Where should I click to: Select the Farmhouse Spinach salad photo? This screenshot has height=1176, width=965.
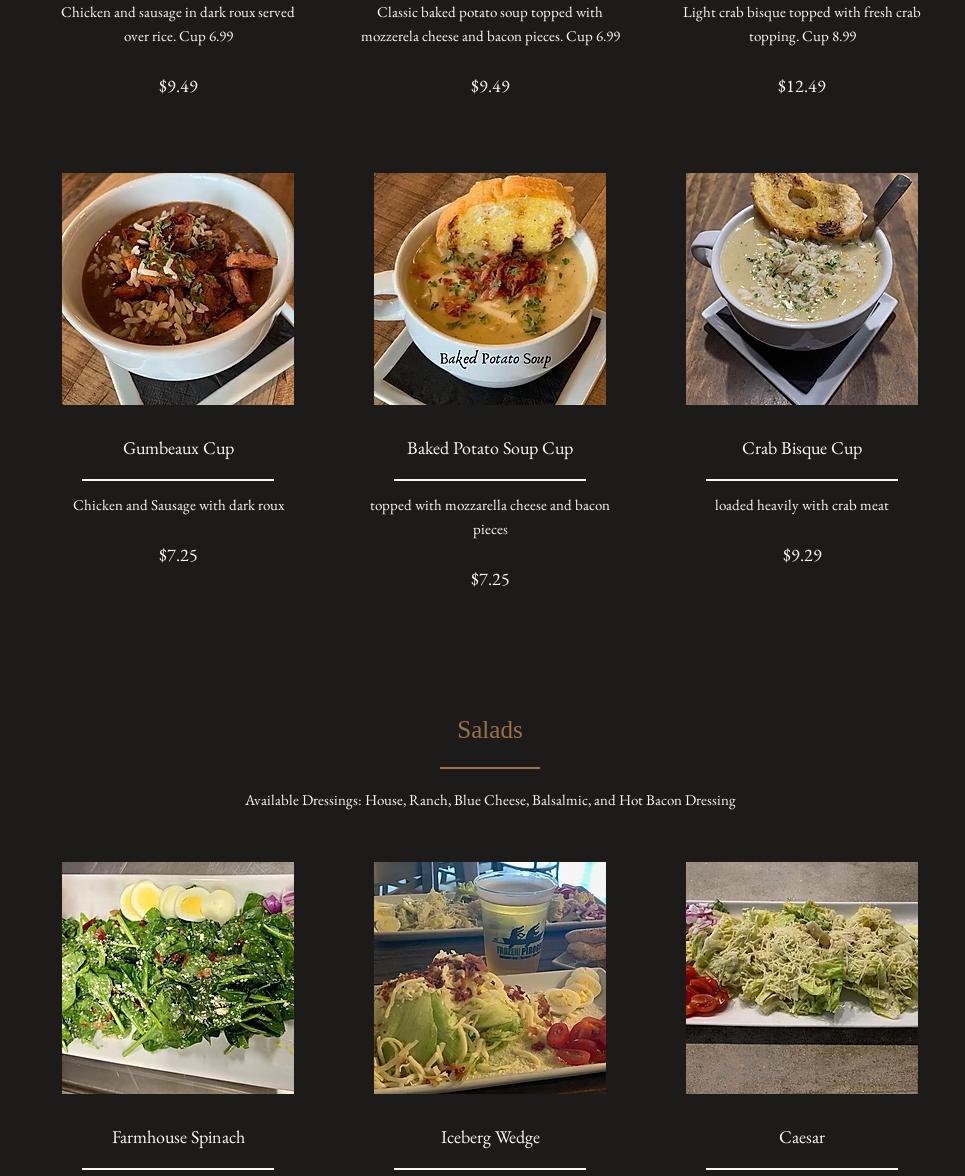click(178, 978)
